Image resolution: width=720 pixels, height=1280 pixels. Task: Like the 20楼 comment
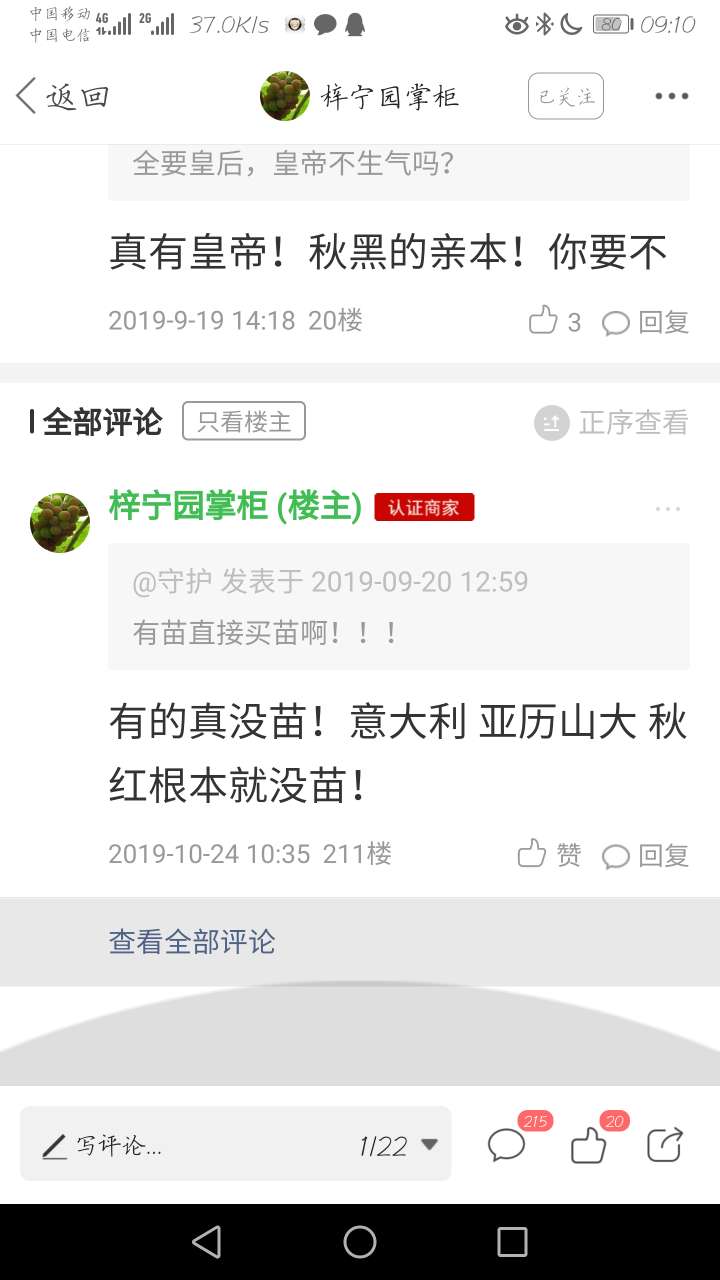click(x=554, y=321)
